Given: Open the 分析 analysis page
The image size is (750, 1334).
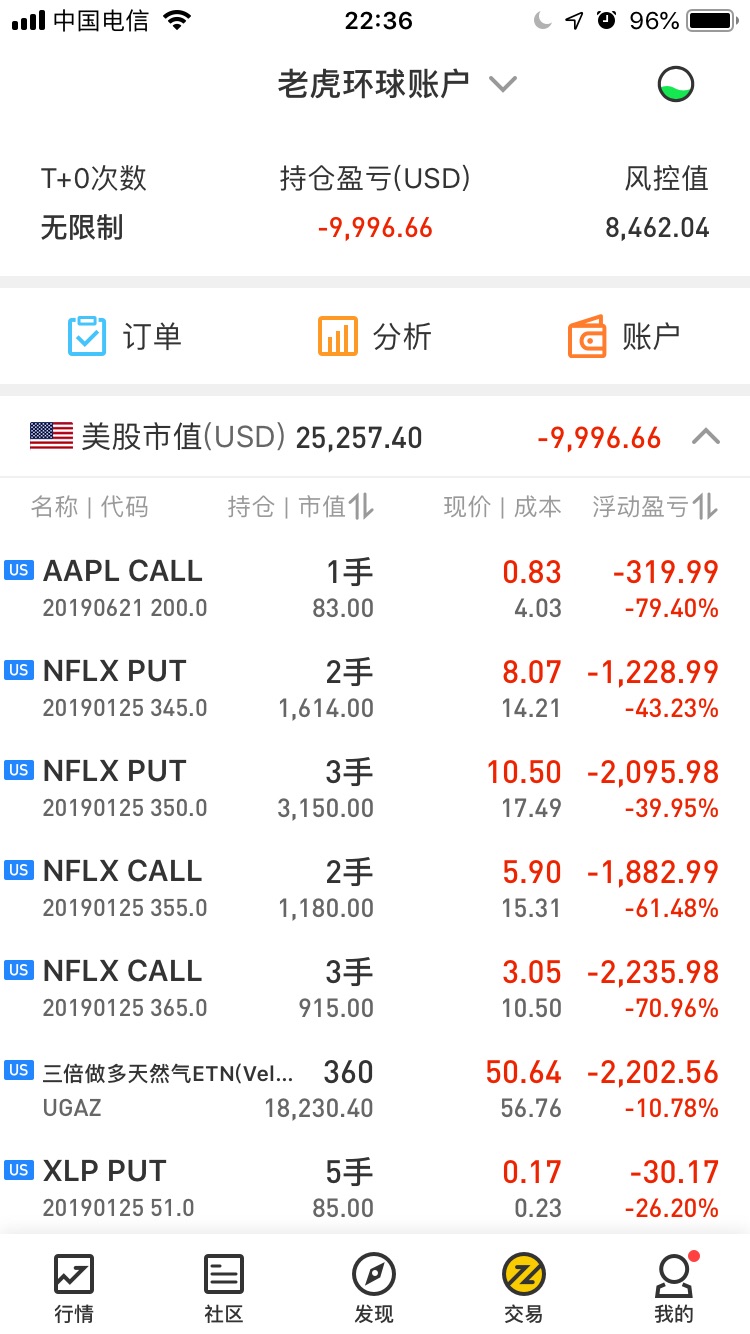Looking at the screenshot, I should point(375,336).
